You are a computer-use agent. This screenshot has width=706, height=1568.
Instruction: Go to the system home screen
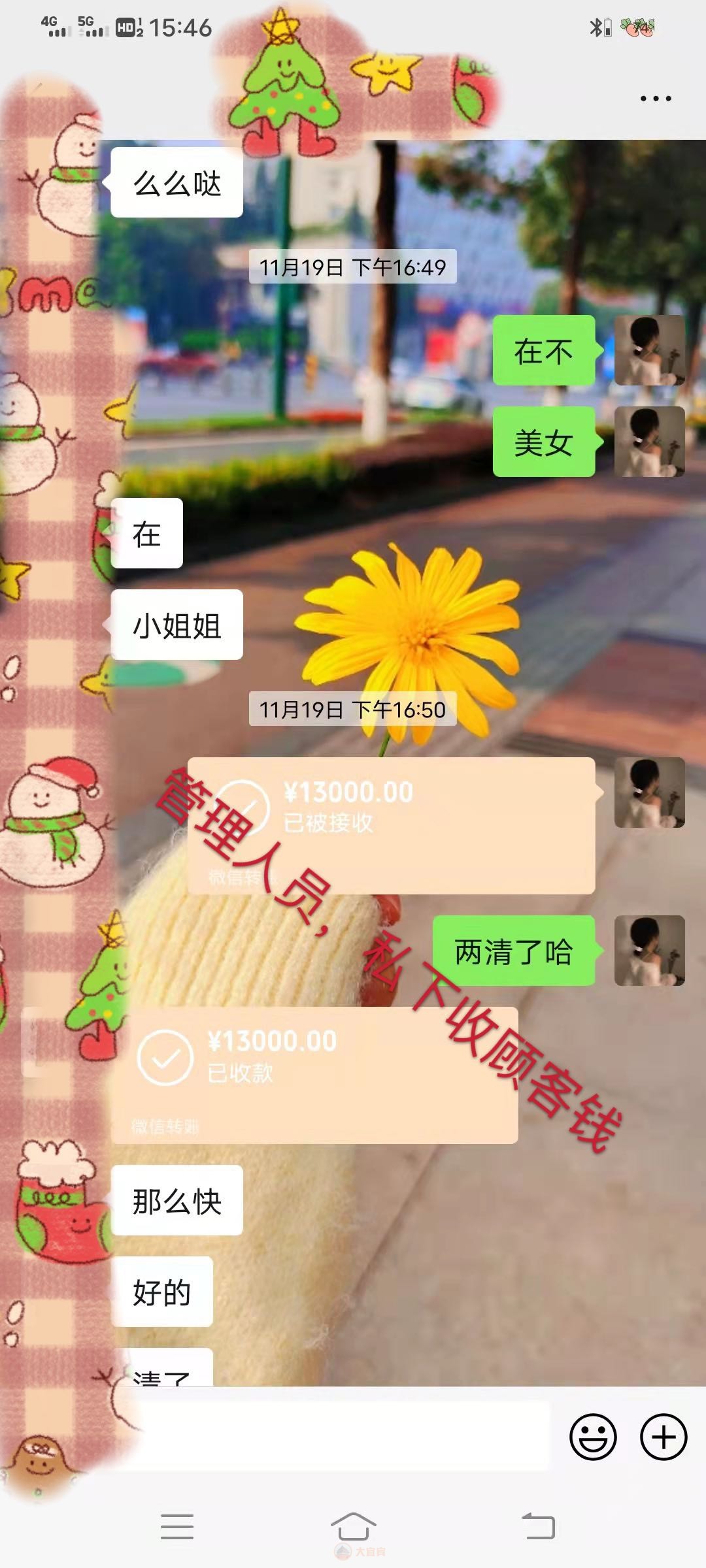click(x=353, y=1527)
